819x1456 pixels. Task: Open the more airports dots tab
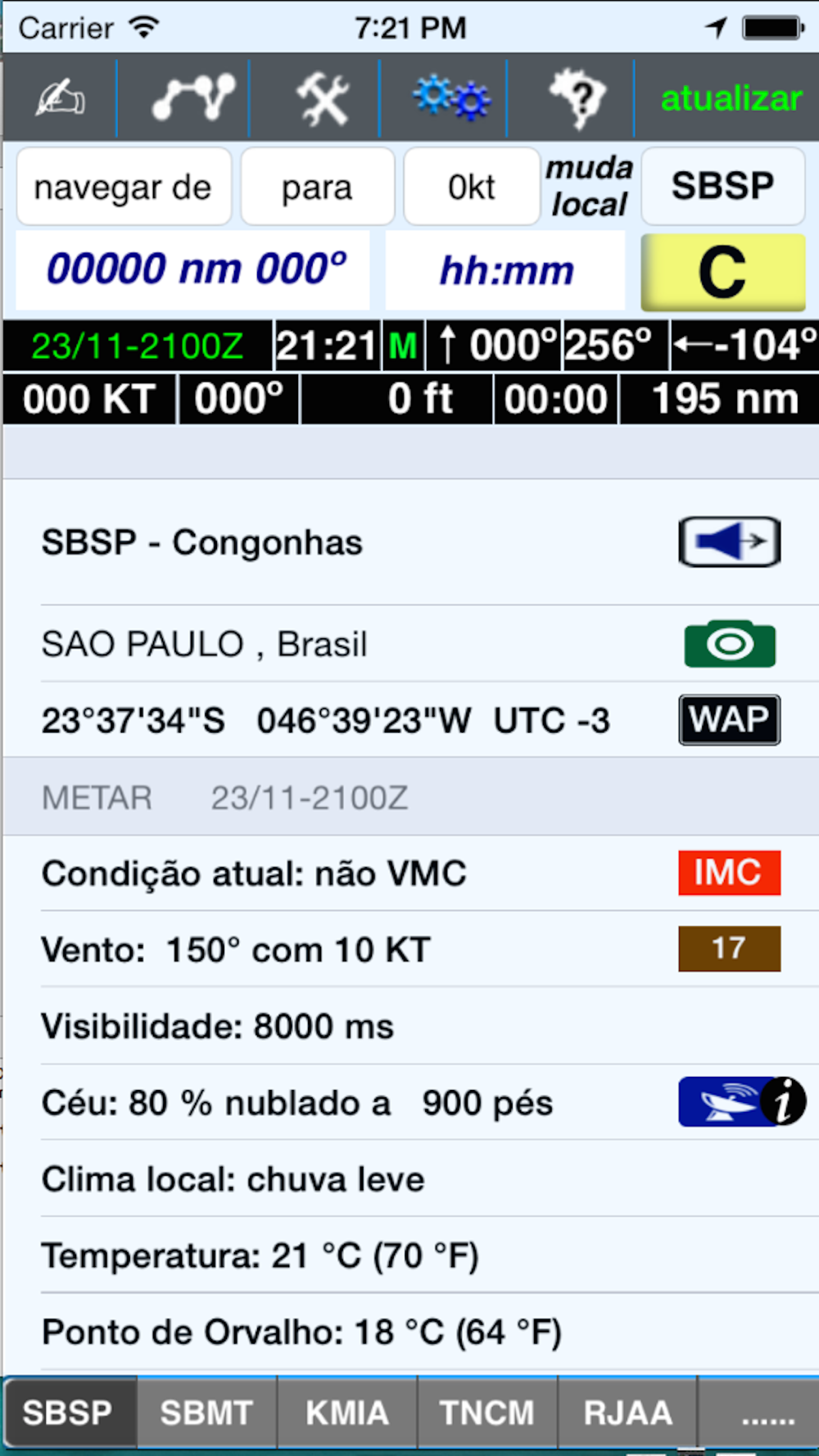coord(758,1413)
